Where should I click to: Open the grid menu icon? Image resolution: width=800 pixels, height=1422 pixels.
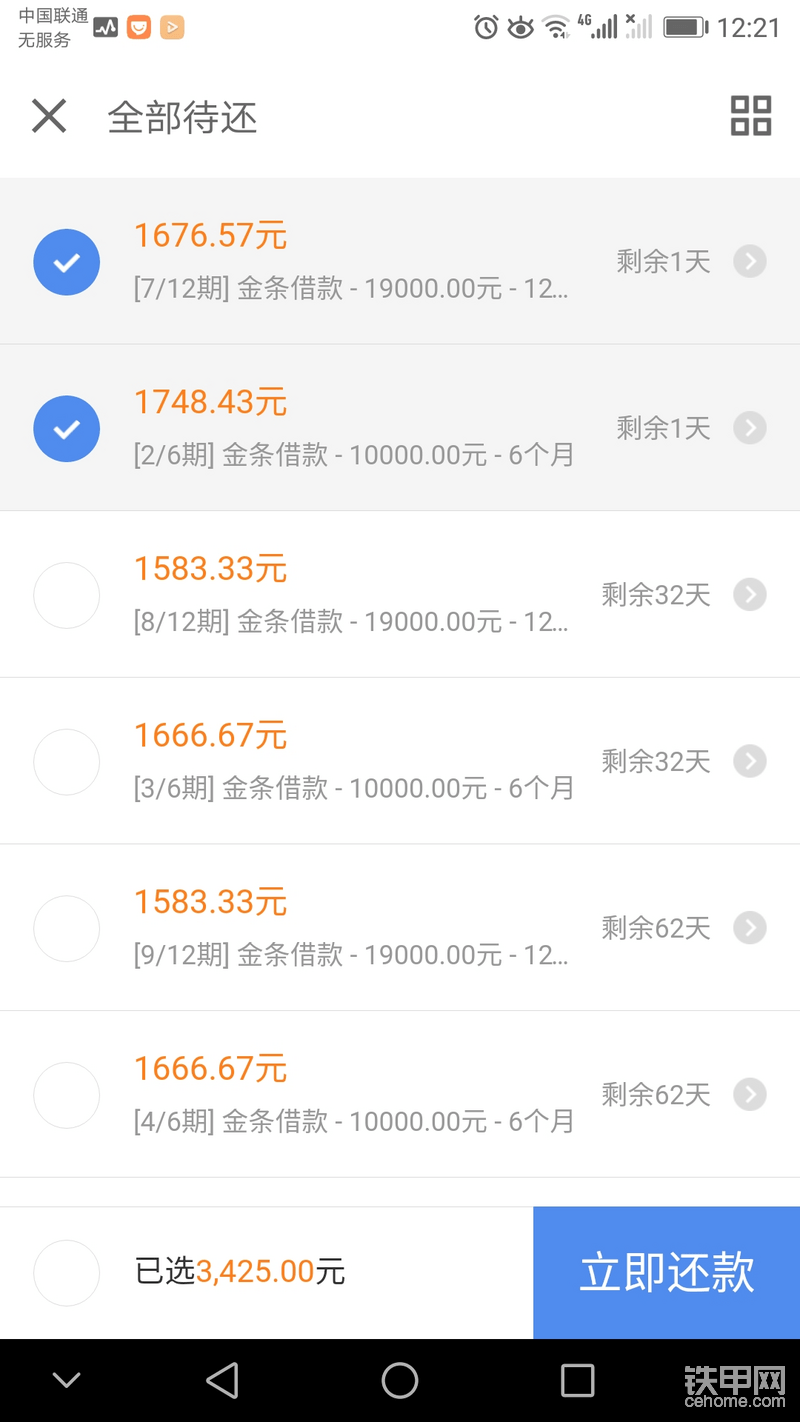click(x=751, y=116)
